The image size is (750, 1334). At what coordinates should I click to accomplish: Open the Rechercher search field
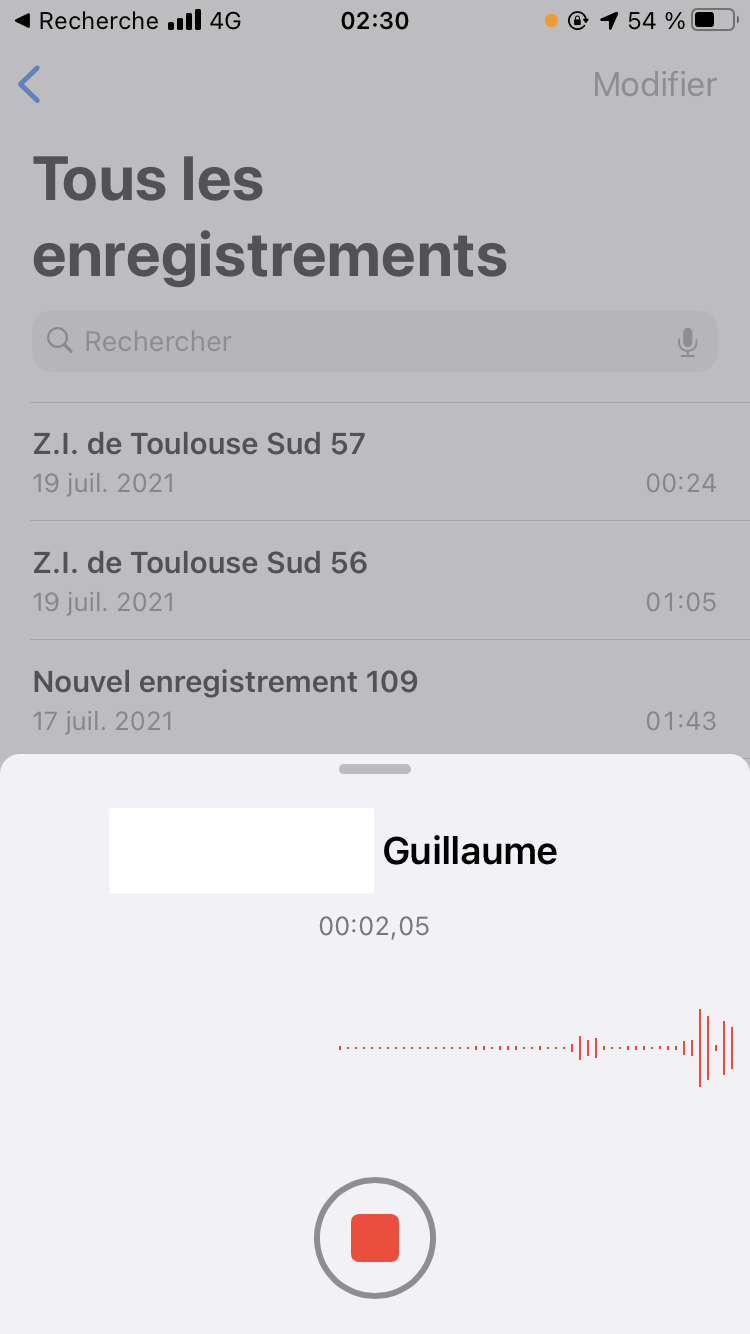click(x=360, y=342)
